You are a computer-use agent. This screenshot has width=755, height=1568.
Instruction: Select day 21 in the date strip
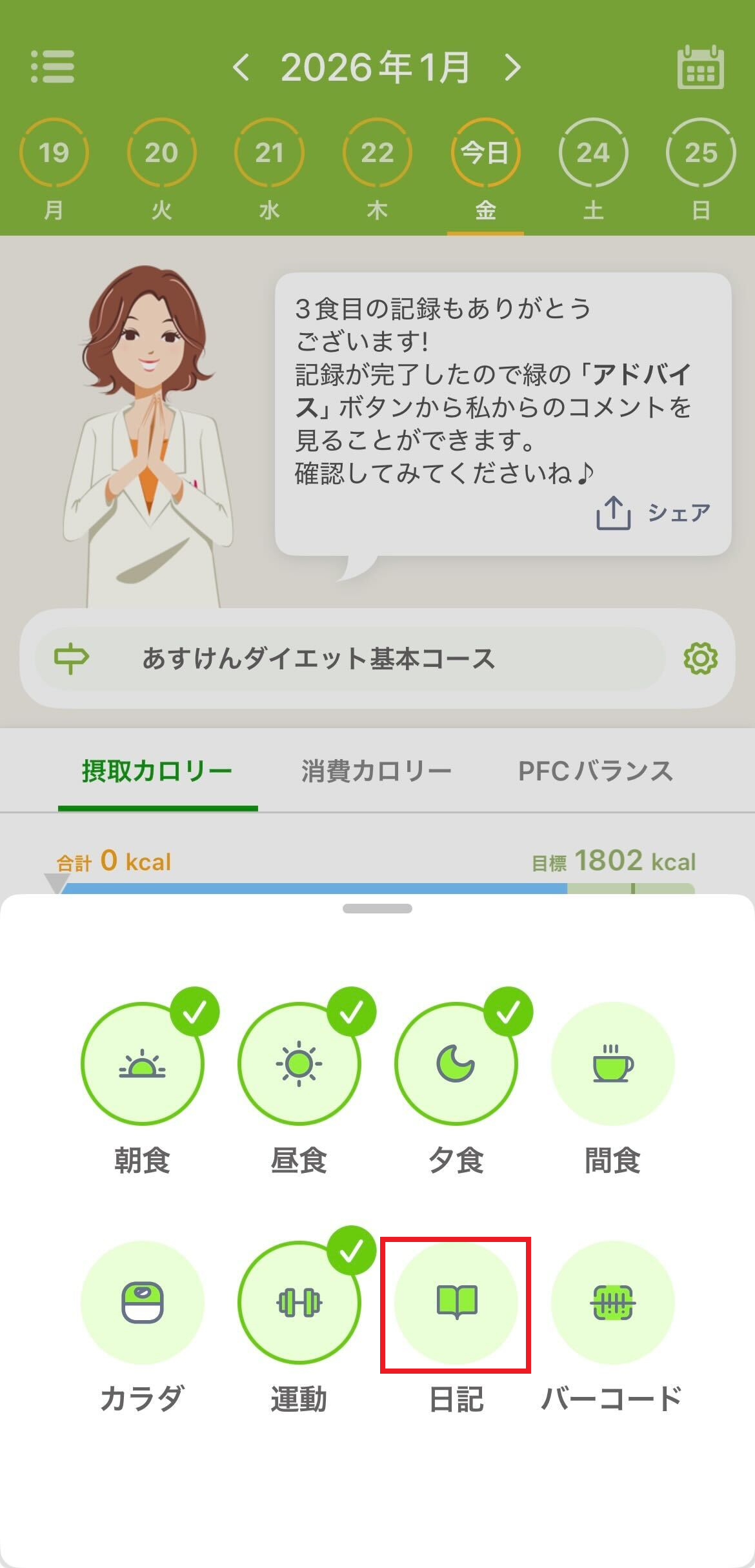[270, 152]
